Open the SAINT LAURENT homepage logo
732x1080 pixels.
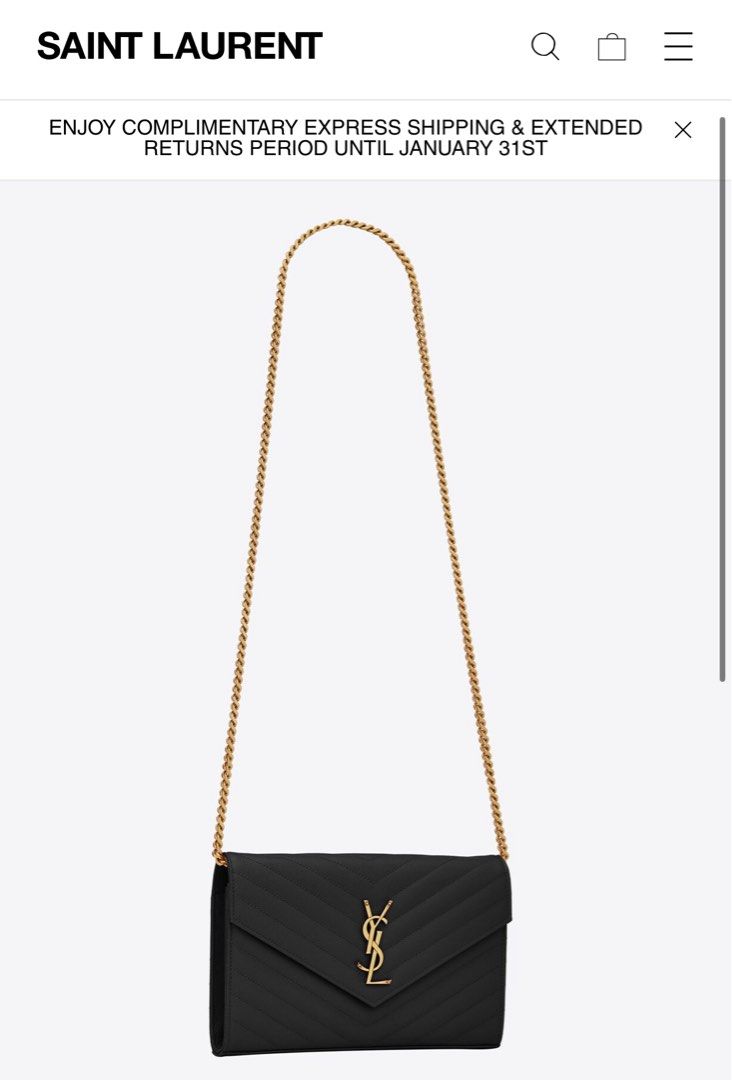(178, 46)
